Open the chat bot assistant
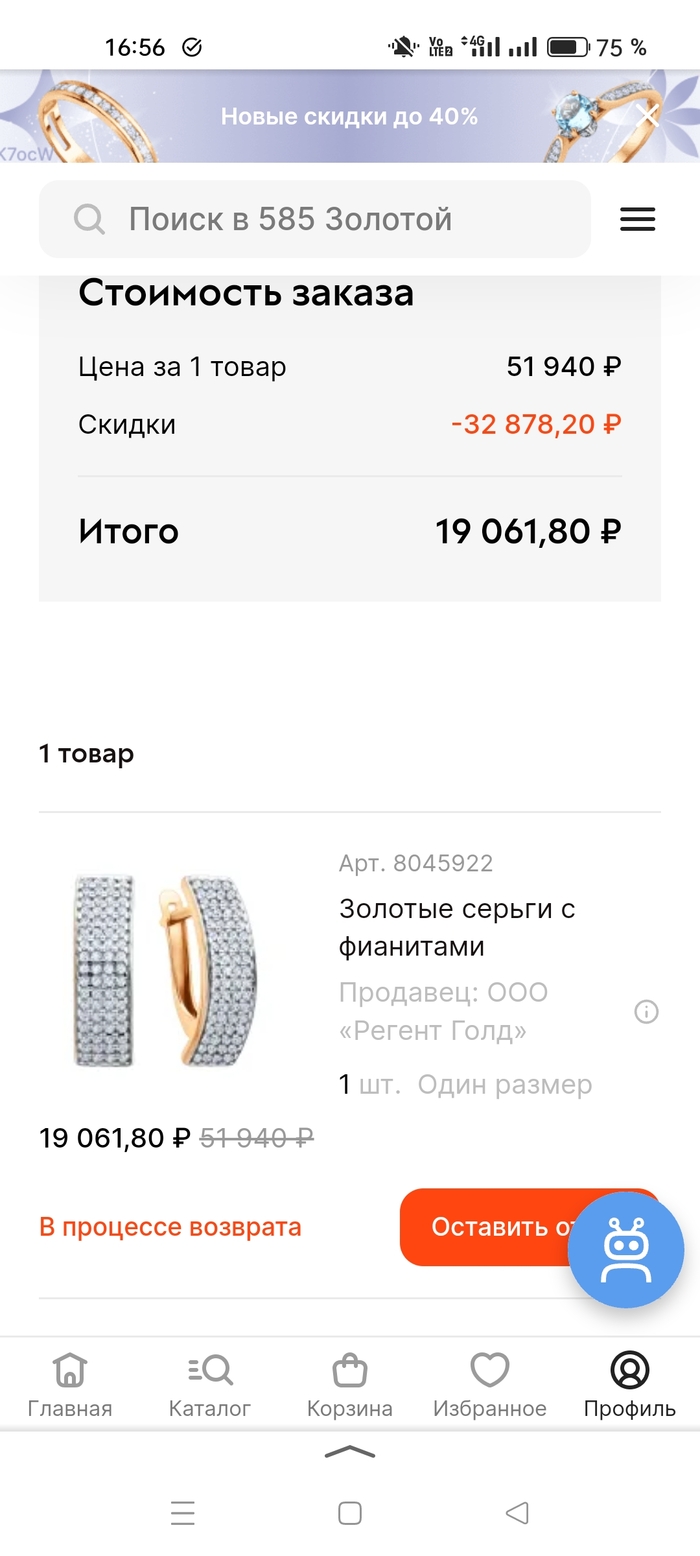 tap(626, 1249)
